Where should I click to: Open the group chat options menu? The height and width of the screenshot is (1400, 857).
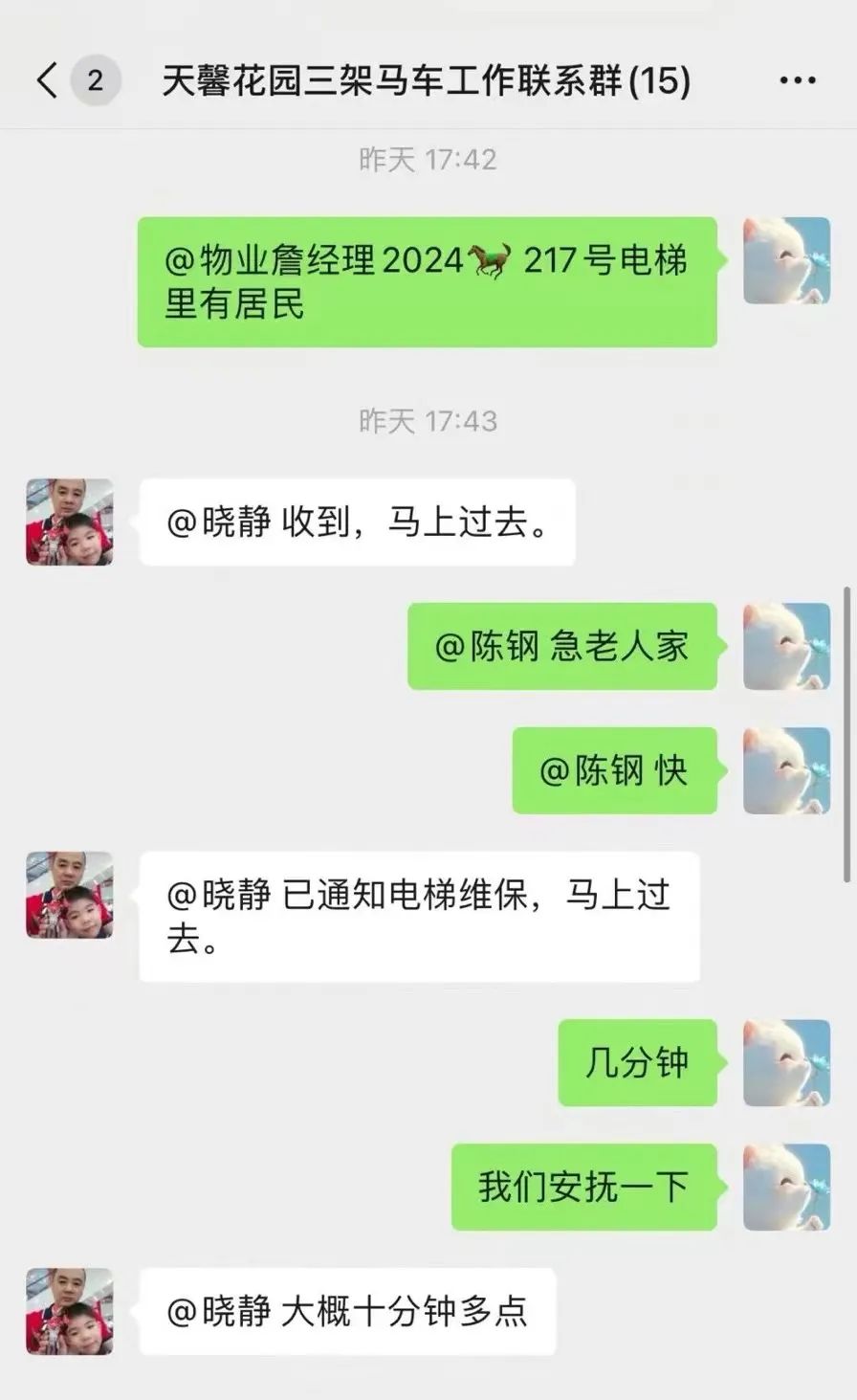pos(798,80)
